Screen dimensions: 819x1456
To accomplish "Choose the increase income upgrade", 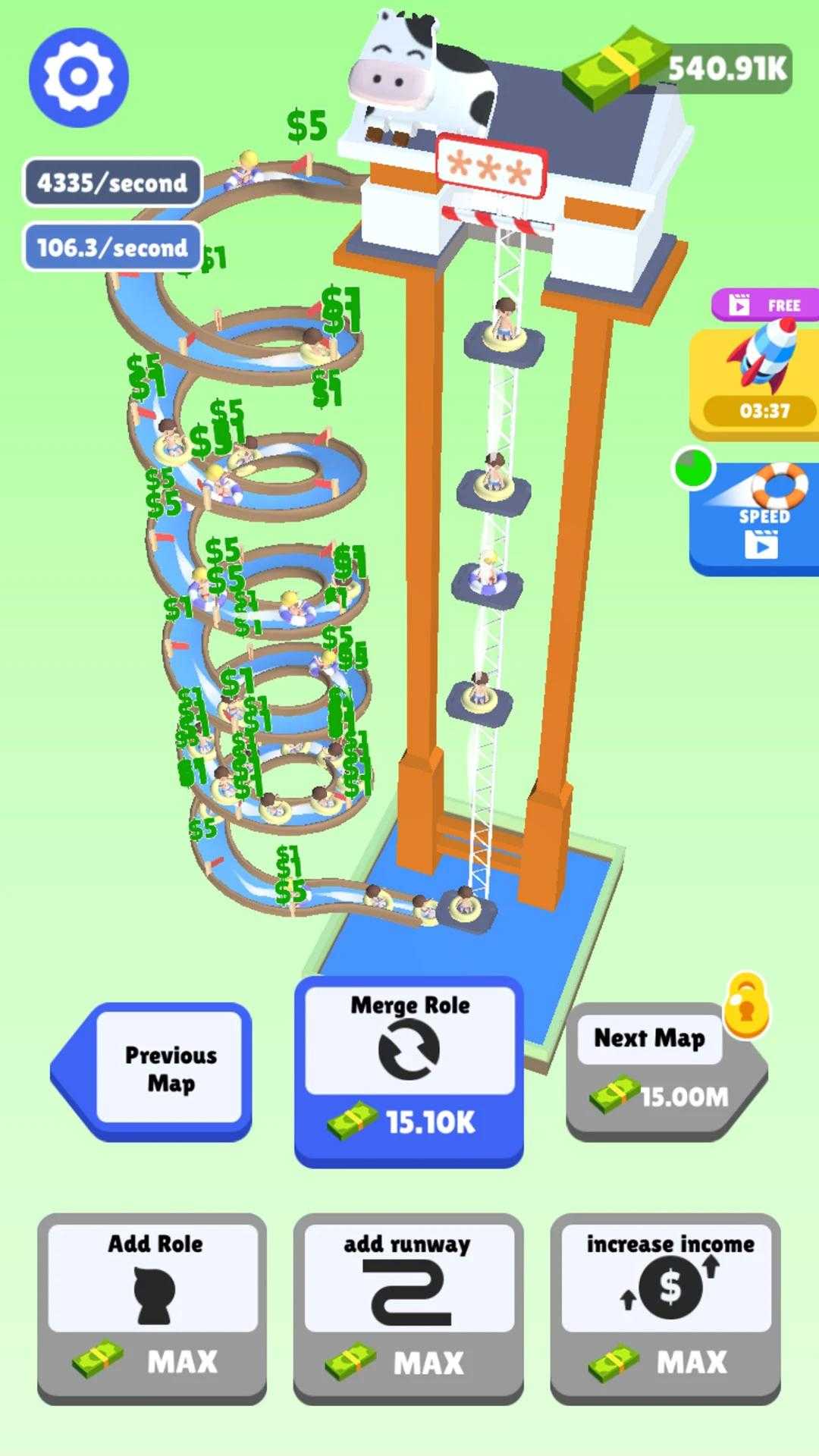I will [x=666, y=1307].
